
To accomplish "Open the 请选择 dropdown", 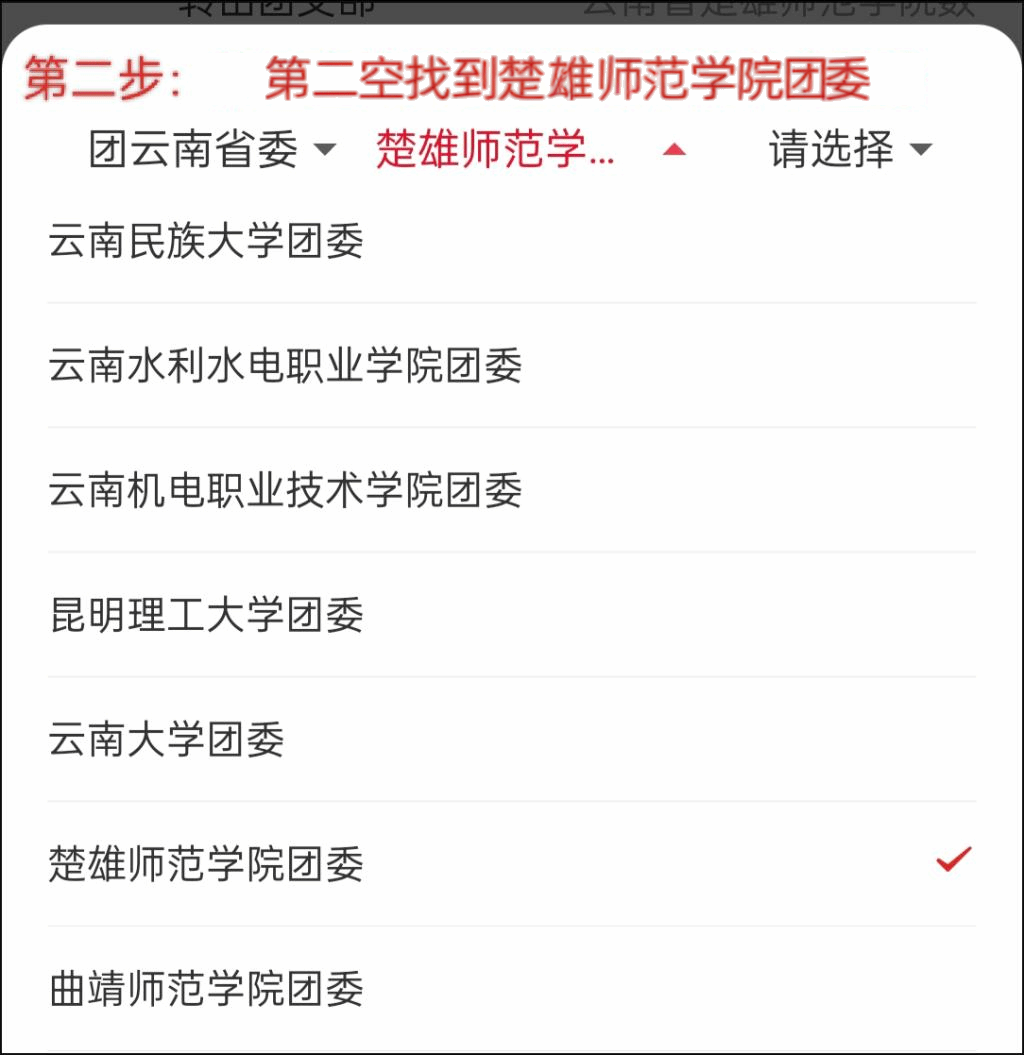I will (x=849, y=150).
